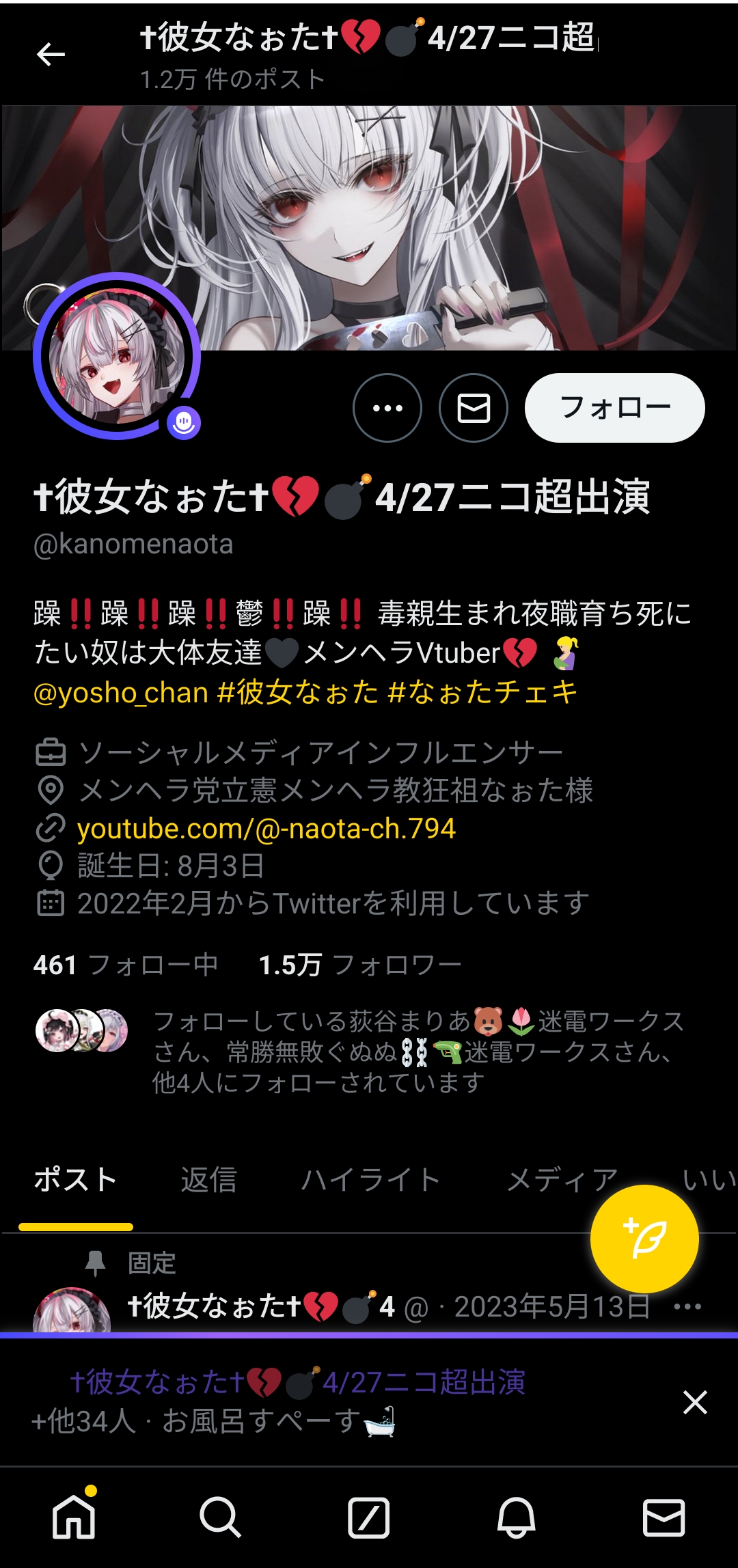Viewport: 738px width, 1568px height.
Task: Open the search tab in bottom navigation
Action: click(221, 1518)
